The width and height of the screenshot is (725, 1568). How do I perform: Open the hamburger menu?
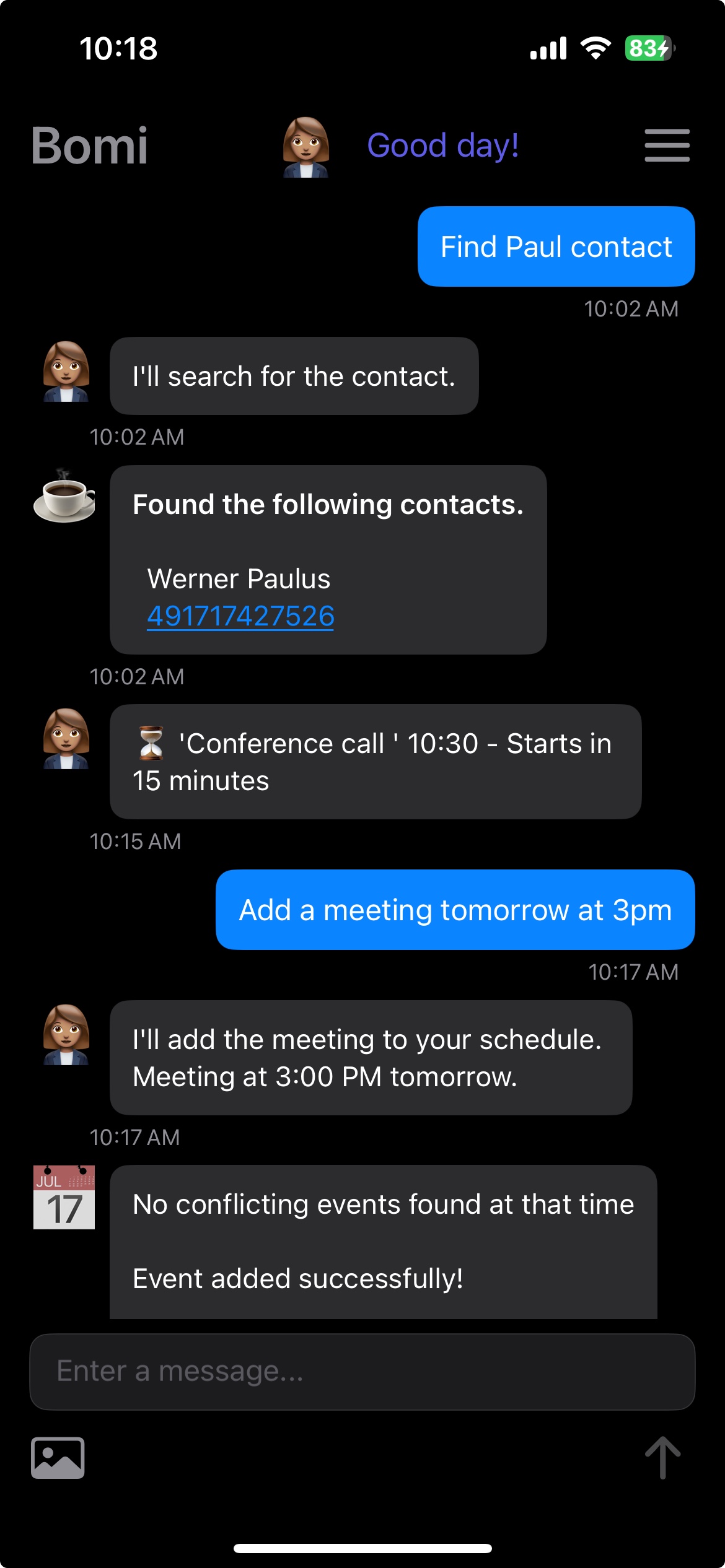667,146
